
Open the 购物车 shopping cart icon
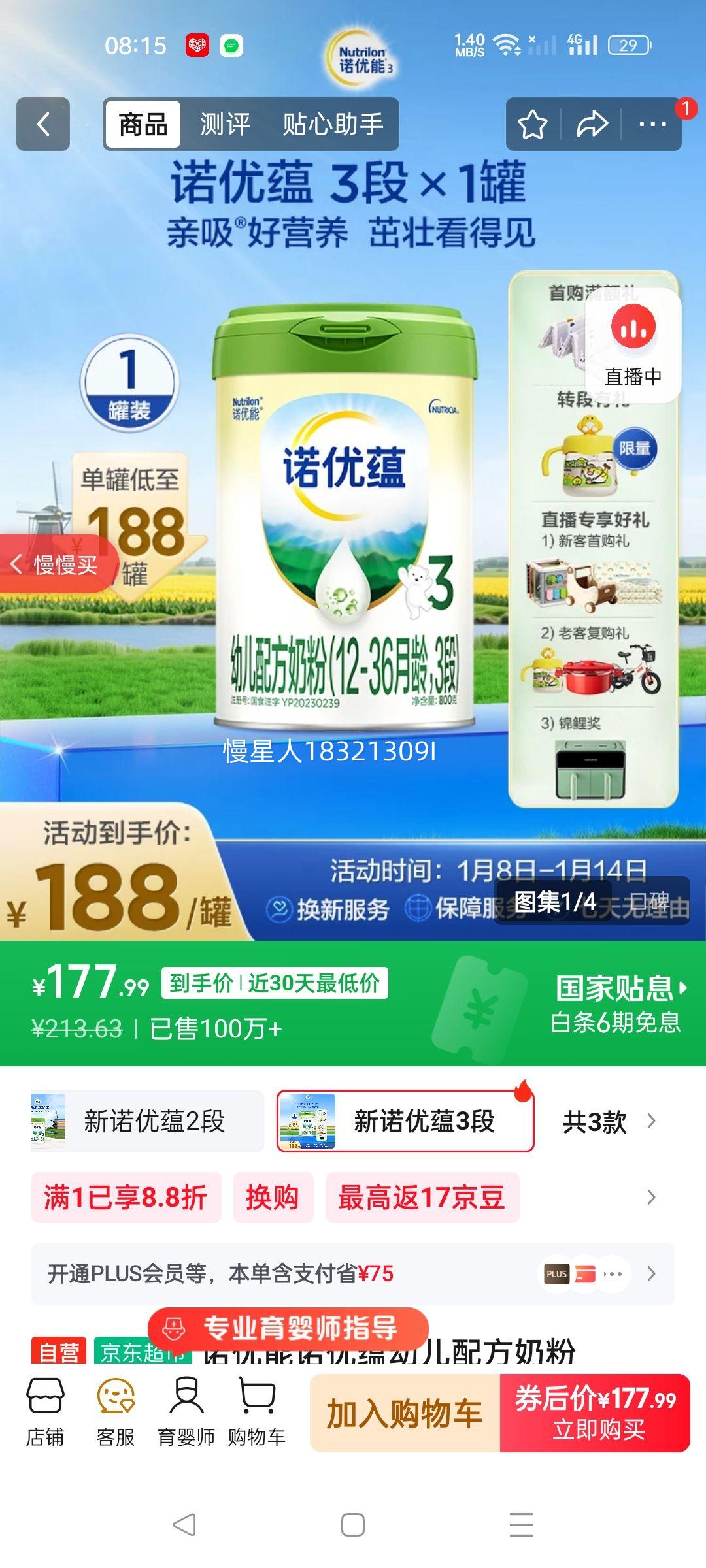[x=257, y=1408]
